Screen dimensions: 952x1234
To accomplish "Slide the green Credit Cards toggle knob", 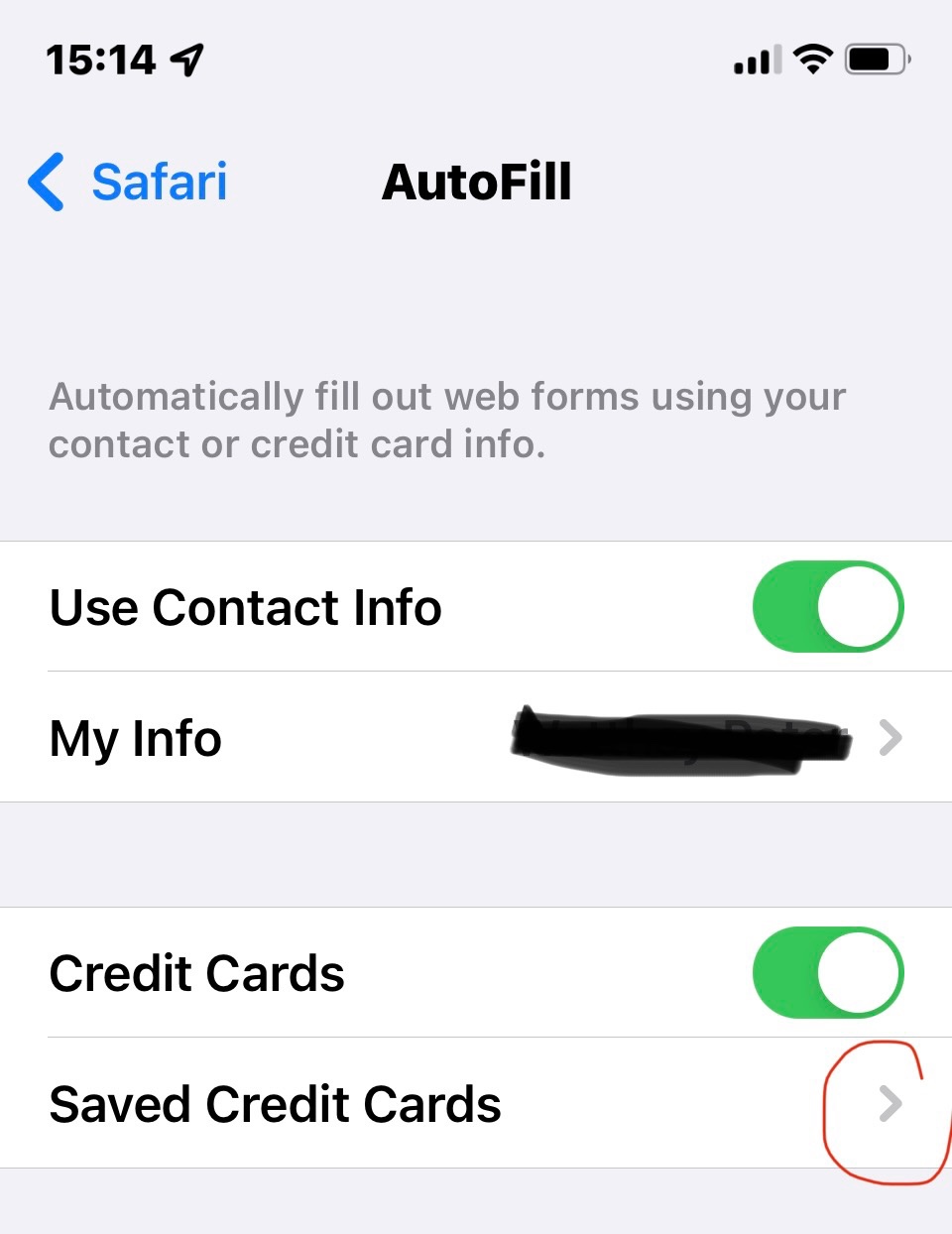I will (x=859, y=972).
